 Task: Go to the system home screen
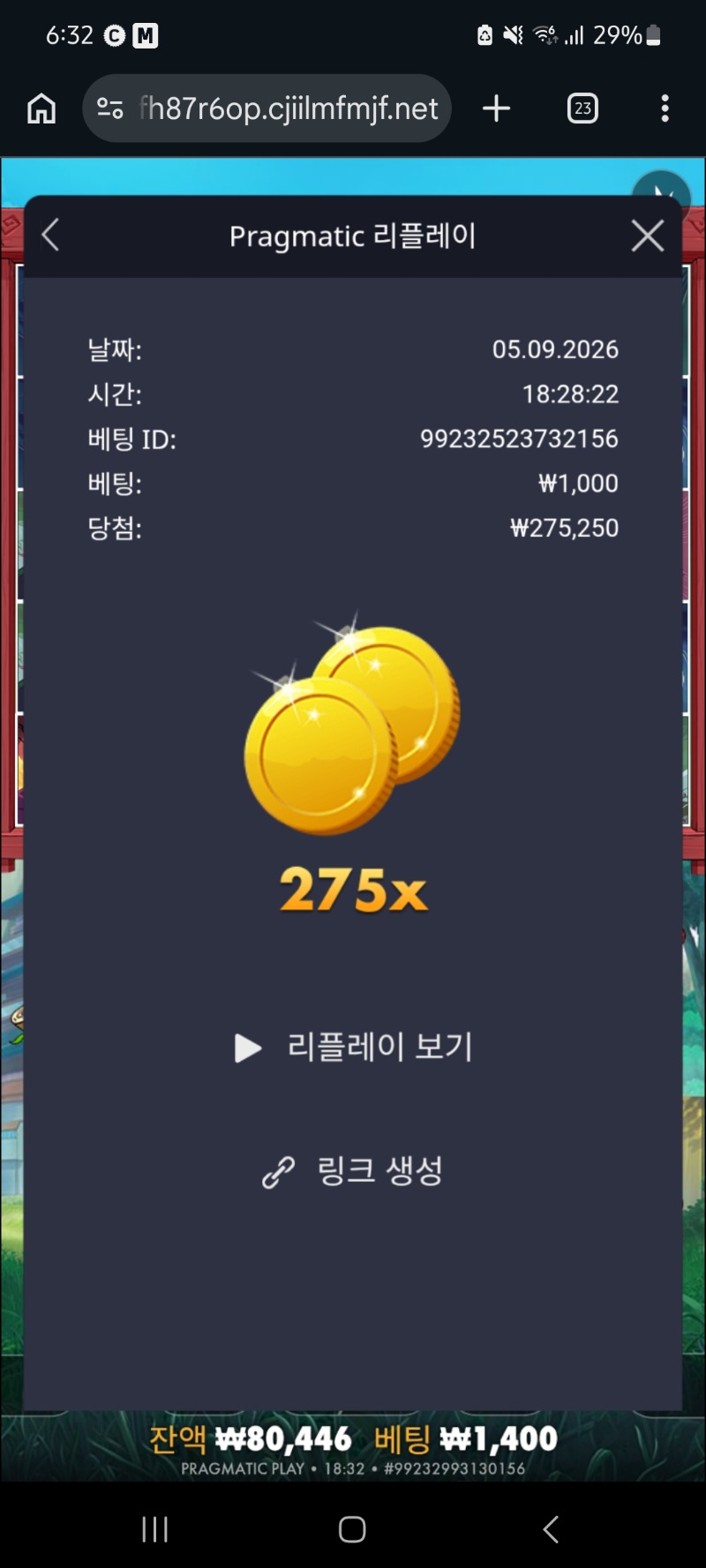pos(352,1529)
